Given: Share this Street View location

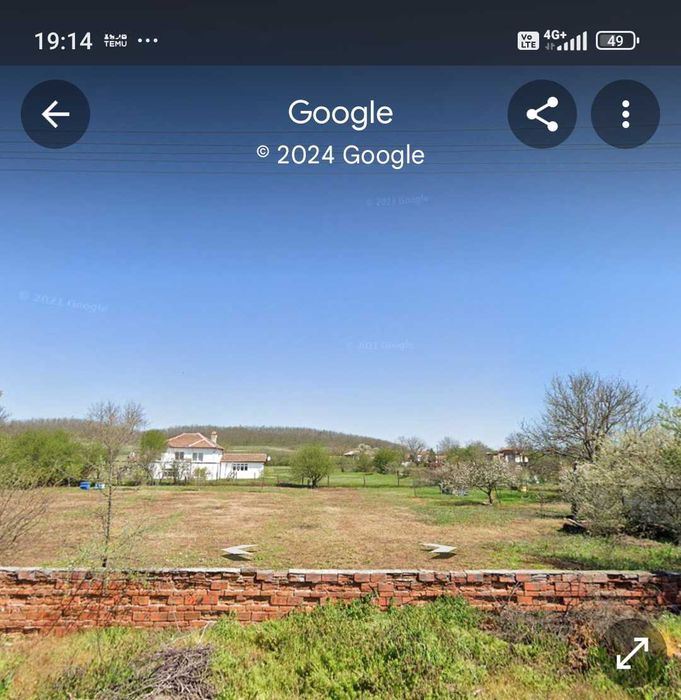Looking at the screenshot, I should (542, 114).
